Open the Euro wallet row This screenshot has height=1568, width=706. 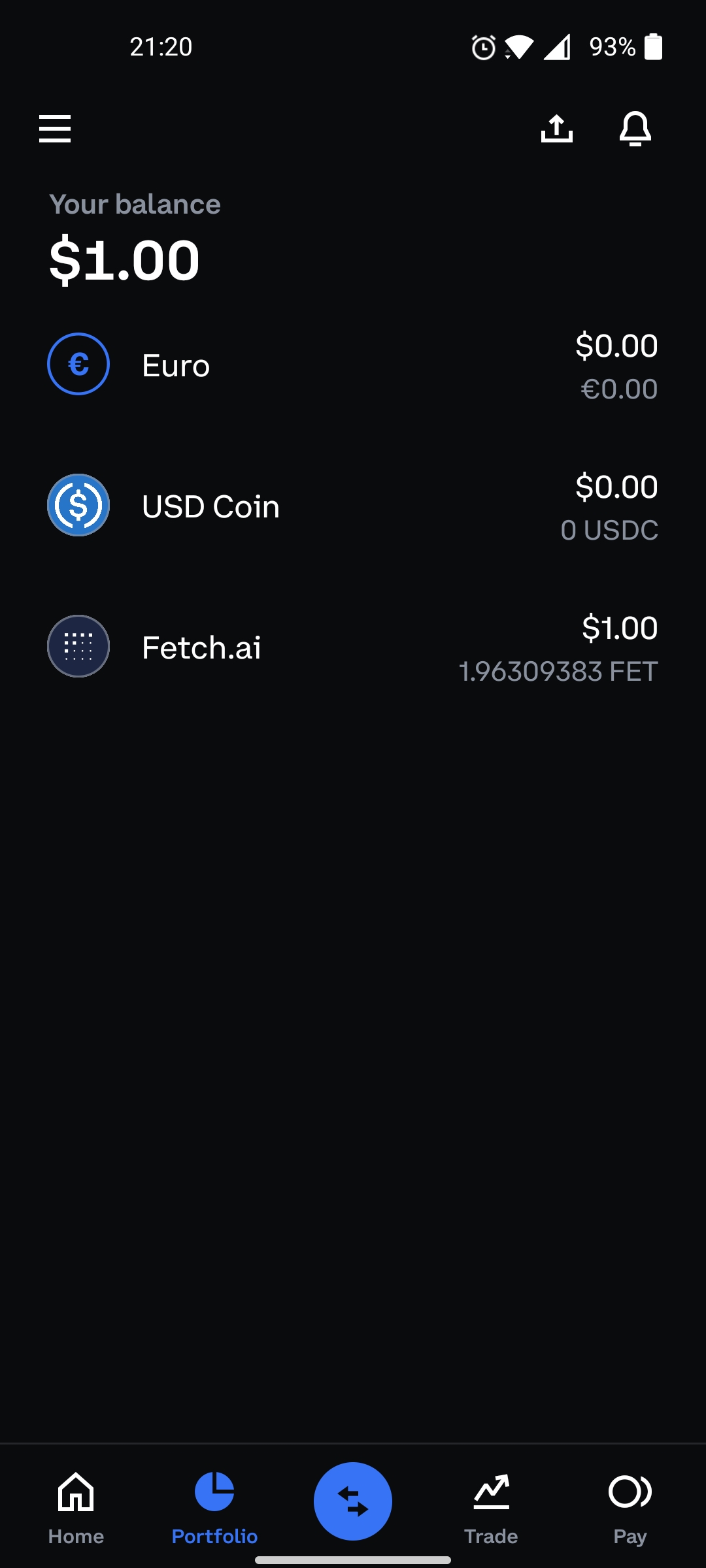point(353,365)
